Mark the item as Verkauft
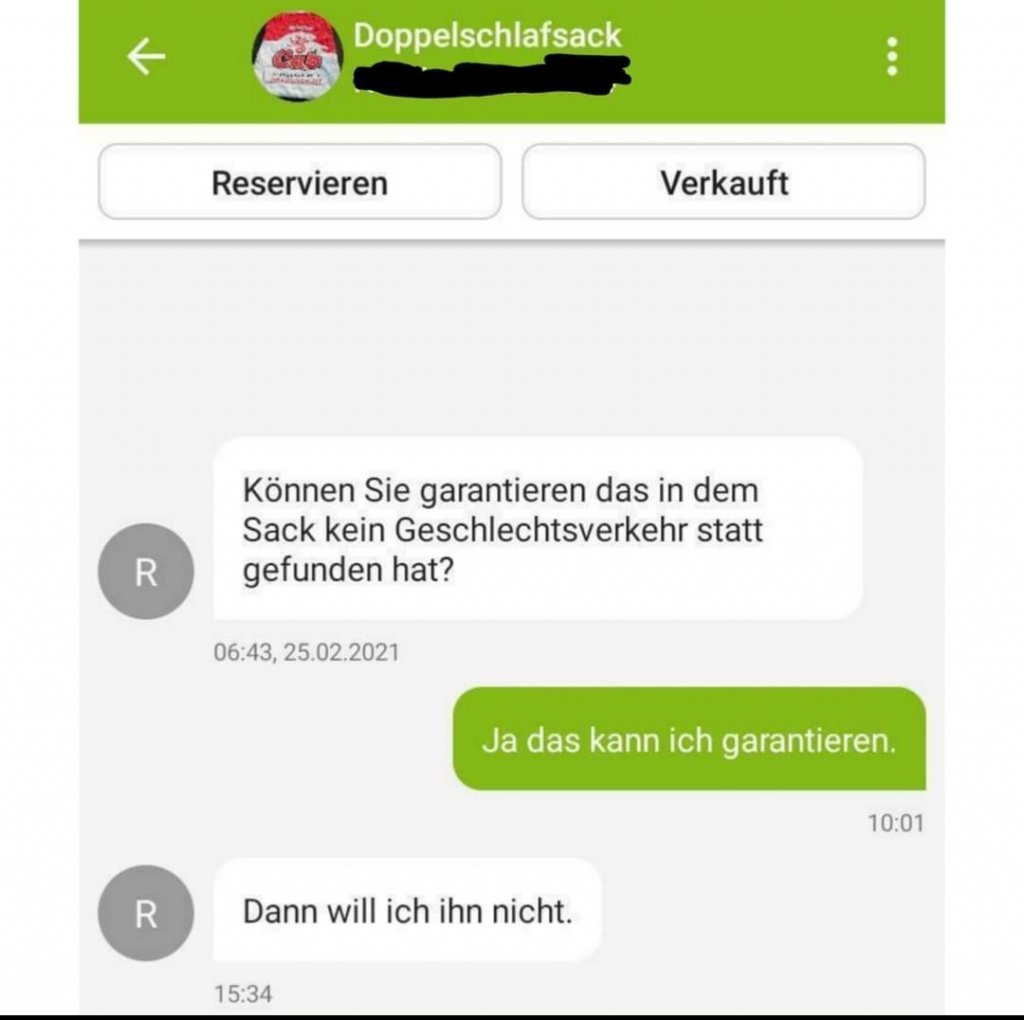 pos(723,183)
